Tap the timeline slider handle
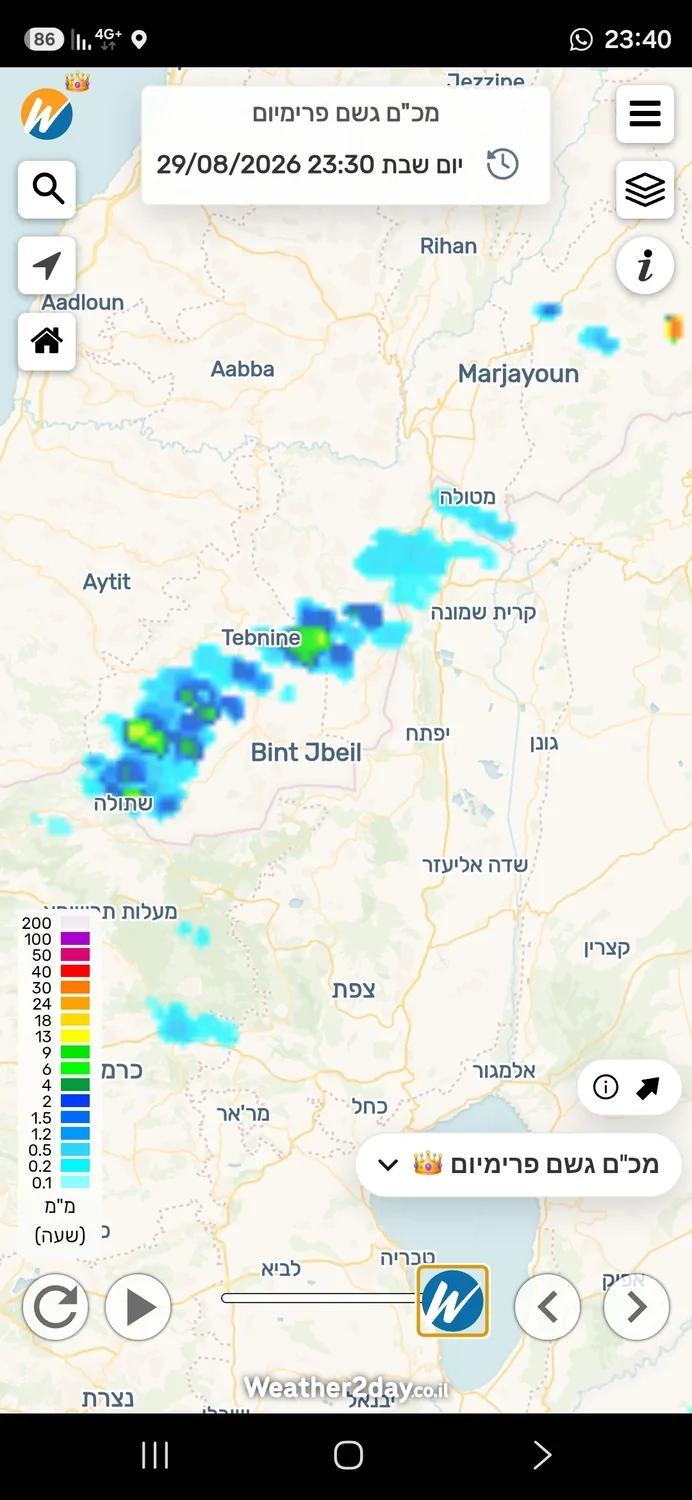The width and height of the screenshot is (692, 1500). tap(453, 1301)
